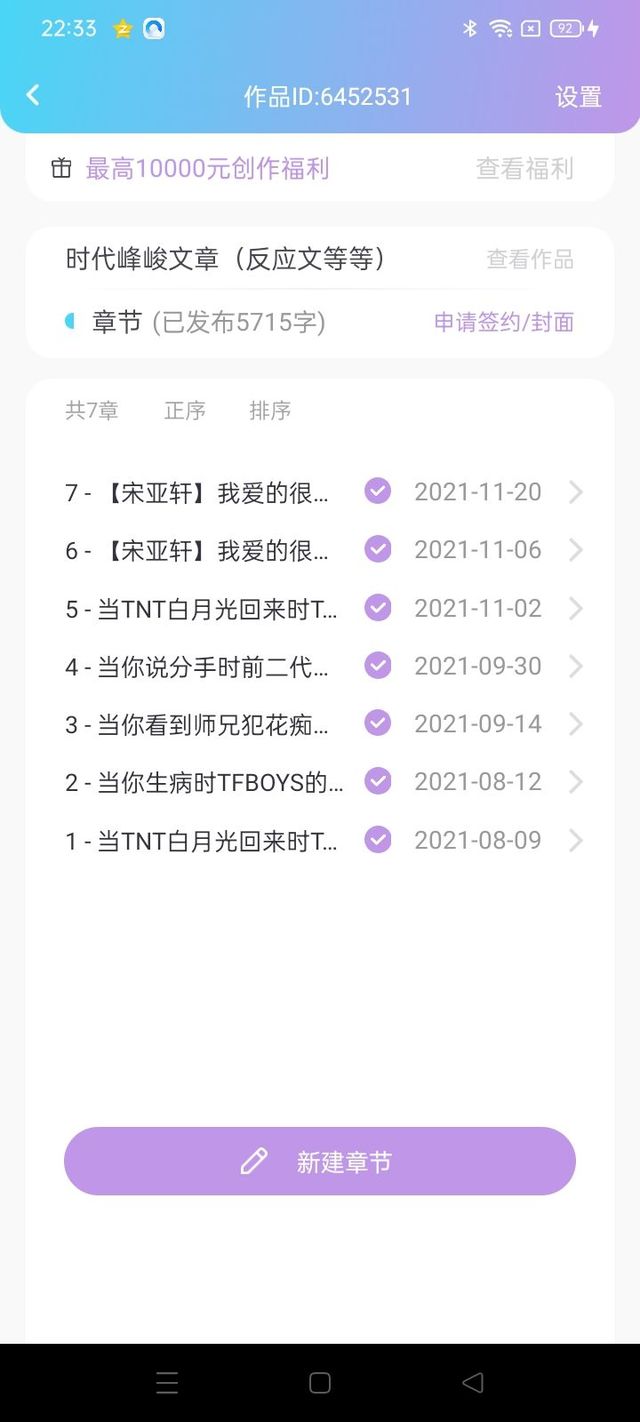Open 设置 in the top bar
Viewport: 640px width, 1422px height.
[x=578, y=97]
